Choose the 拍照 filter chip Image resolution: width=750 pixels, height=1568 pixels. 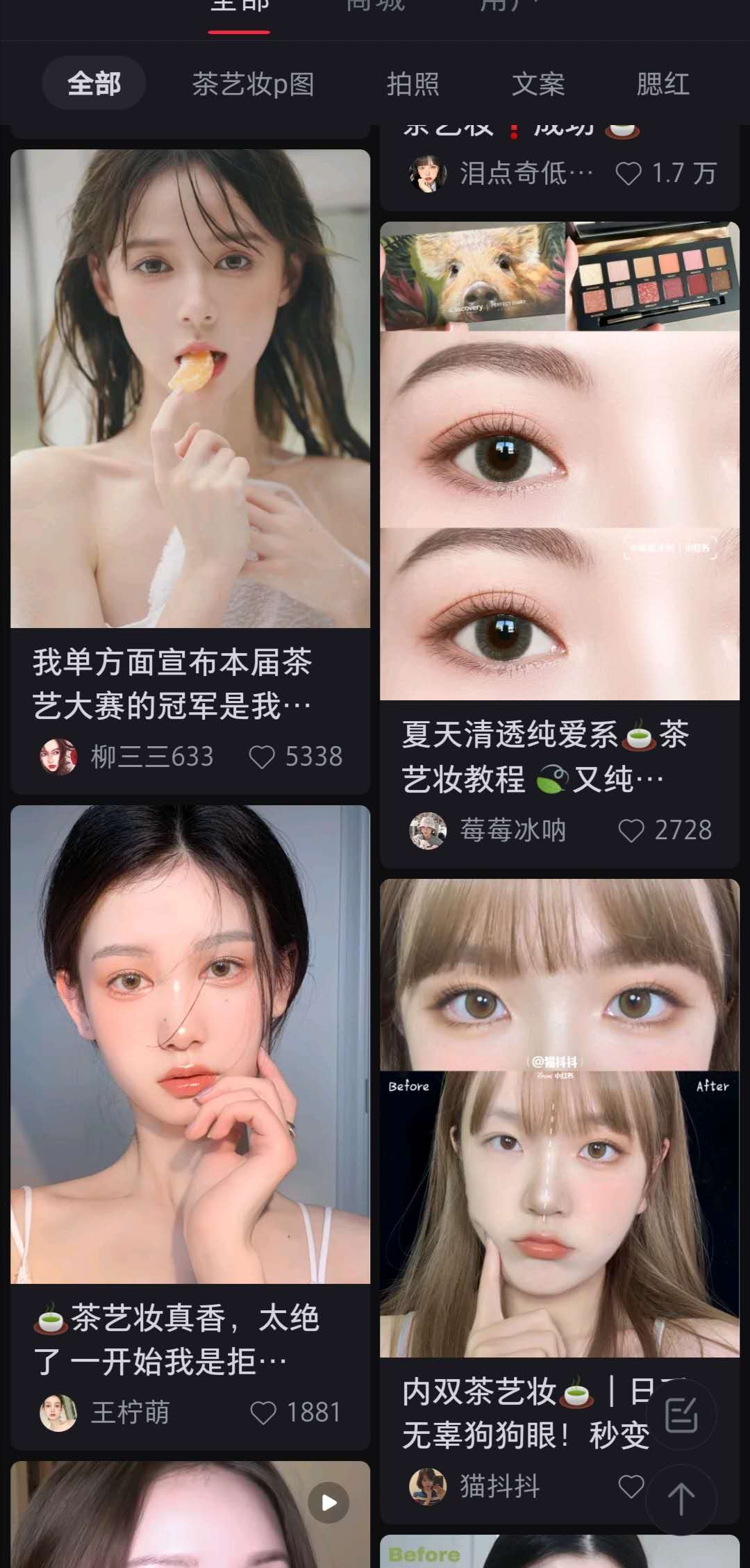(412, 84)
